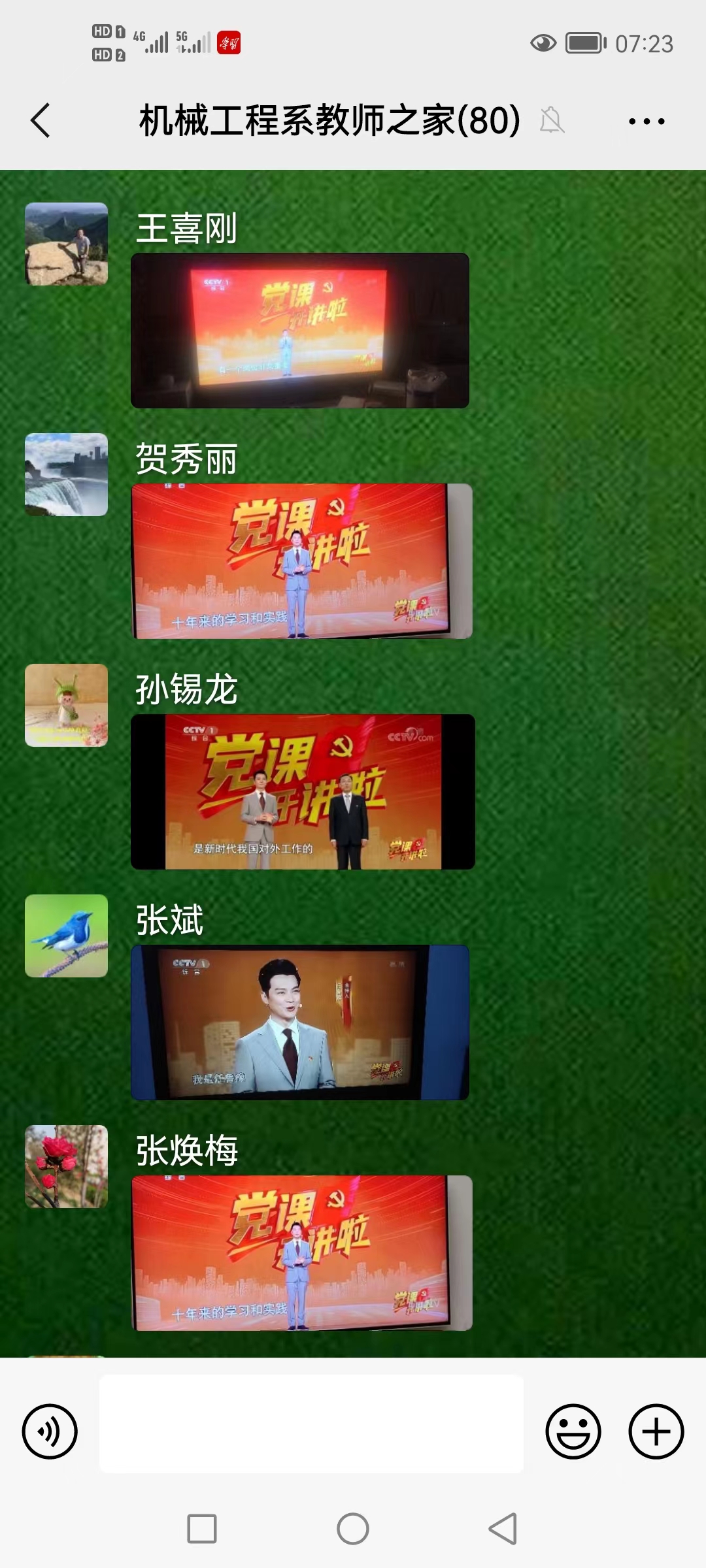
Task: Tap the message text field
Action: pos(311,1424)
